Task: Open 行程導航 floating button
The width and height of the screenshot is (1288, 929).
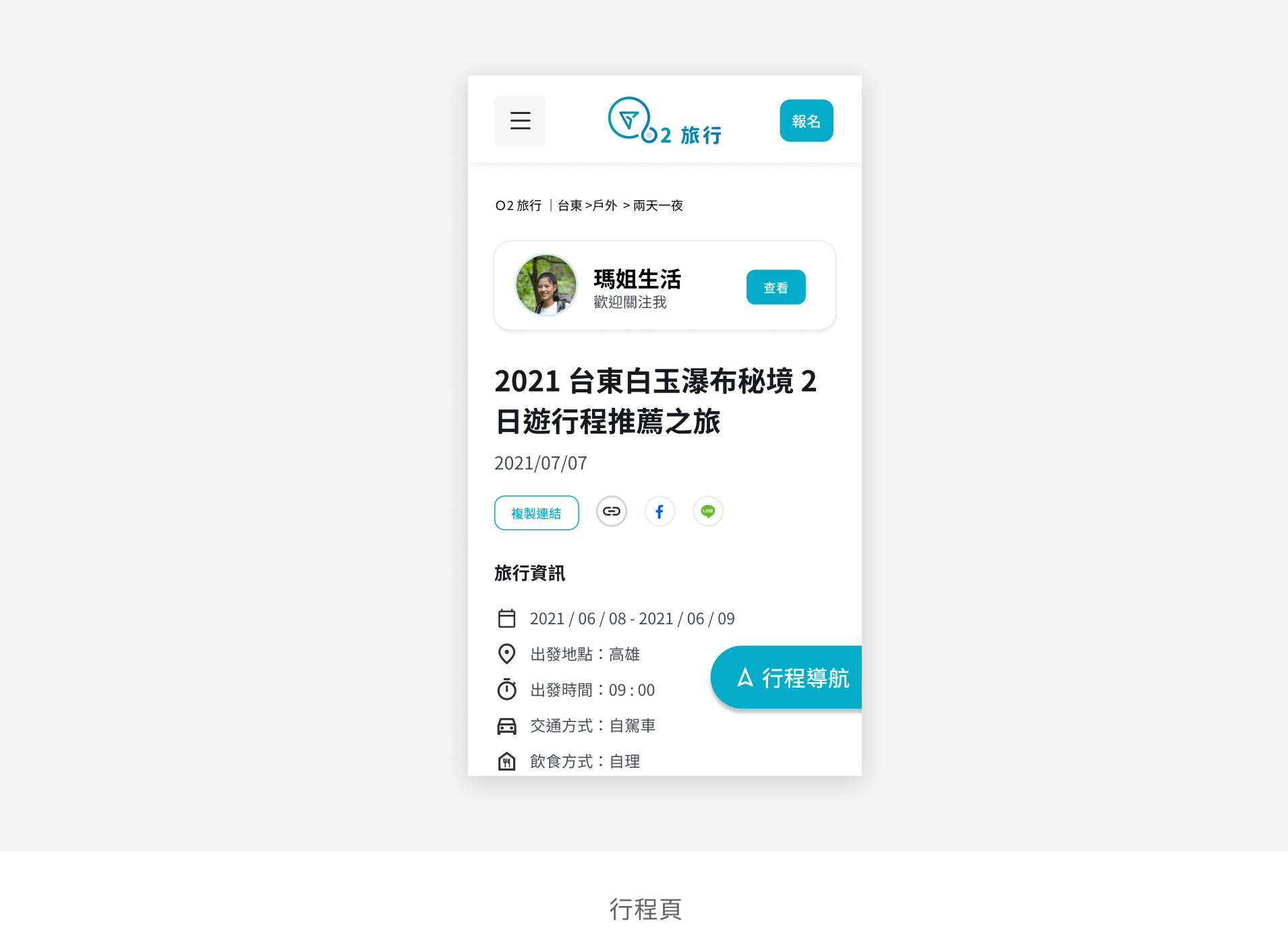Action: (789, 678)
